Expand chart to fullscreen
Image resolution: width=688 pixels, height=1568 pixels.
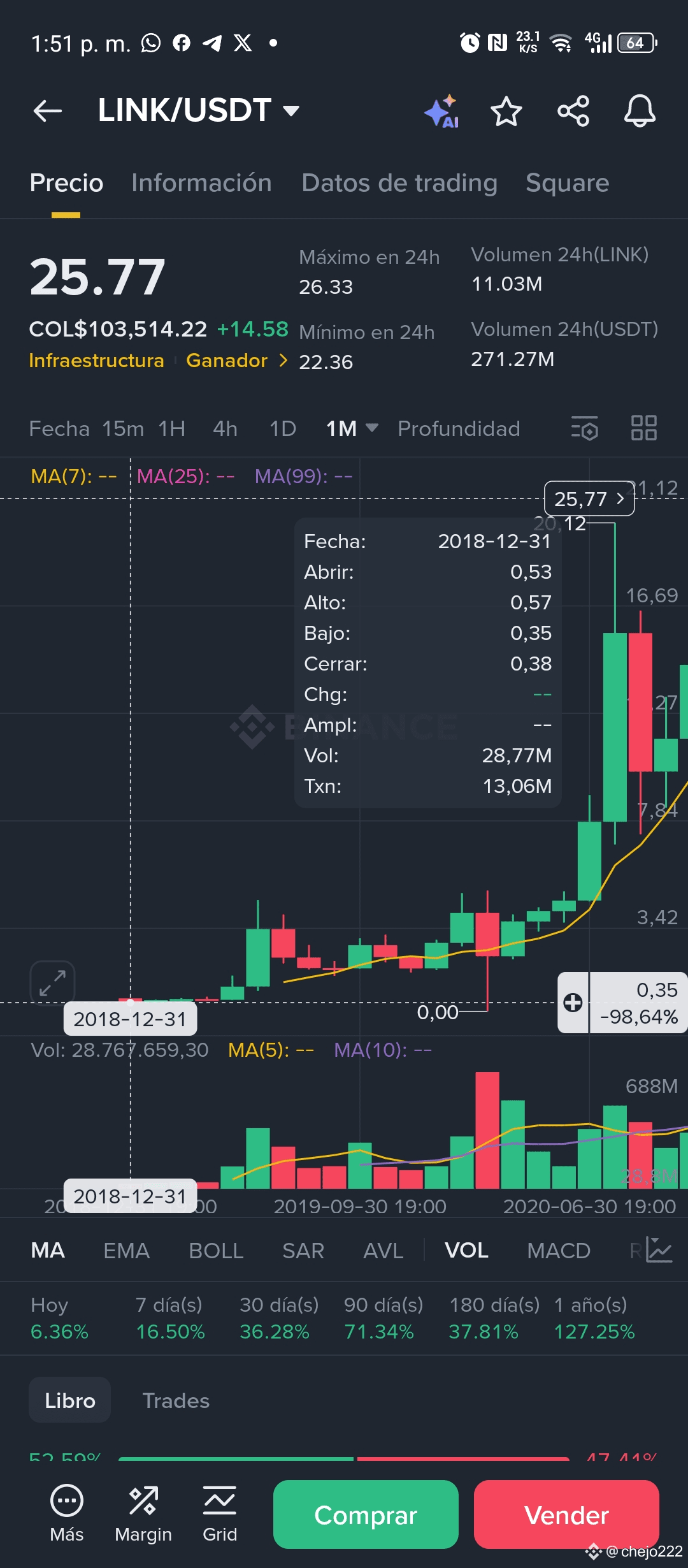[x=53, y=983]
